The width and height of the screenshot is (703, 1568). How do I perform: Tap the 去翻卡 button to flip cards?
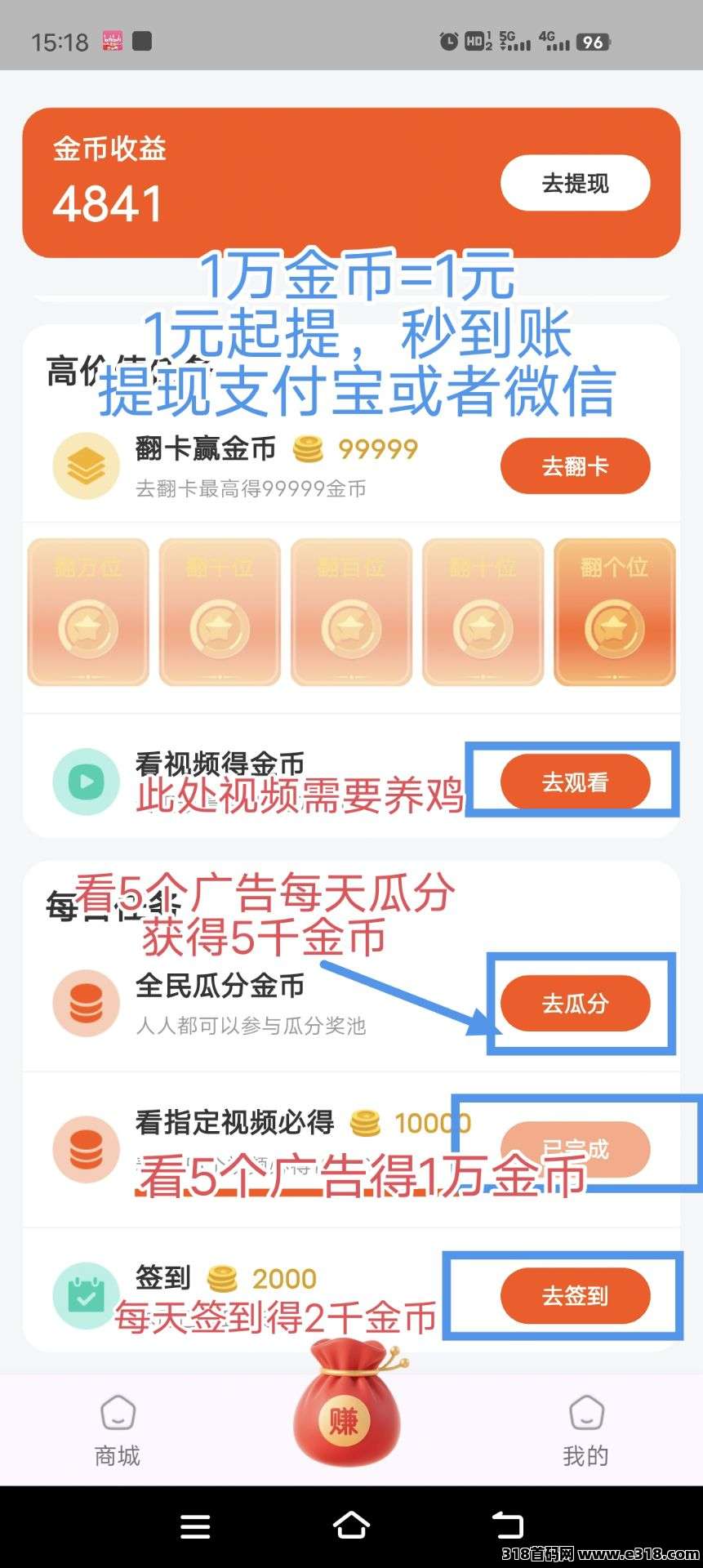(x=574, y=465)
